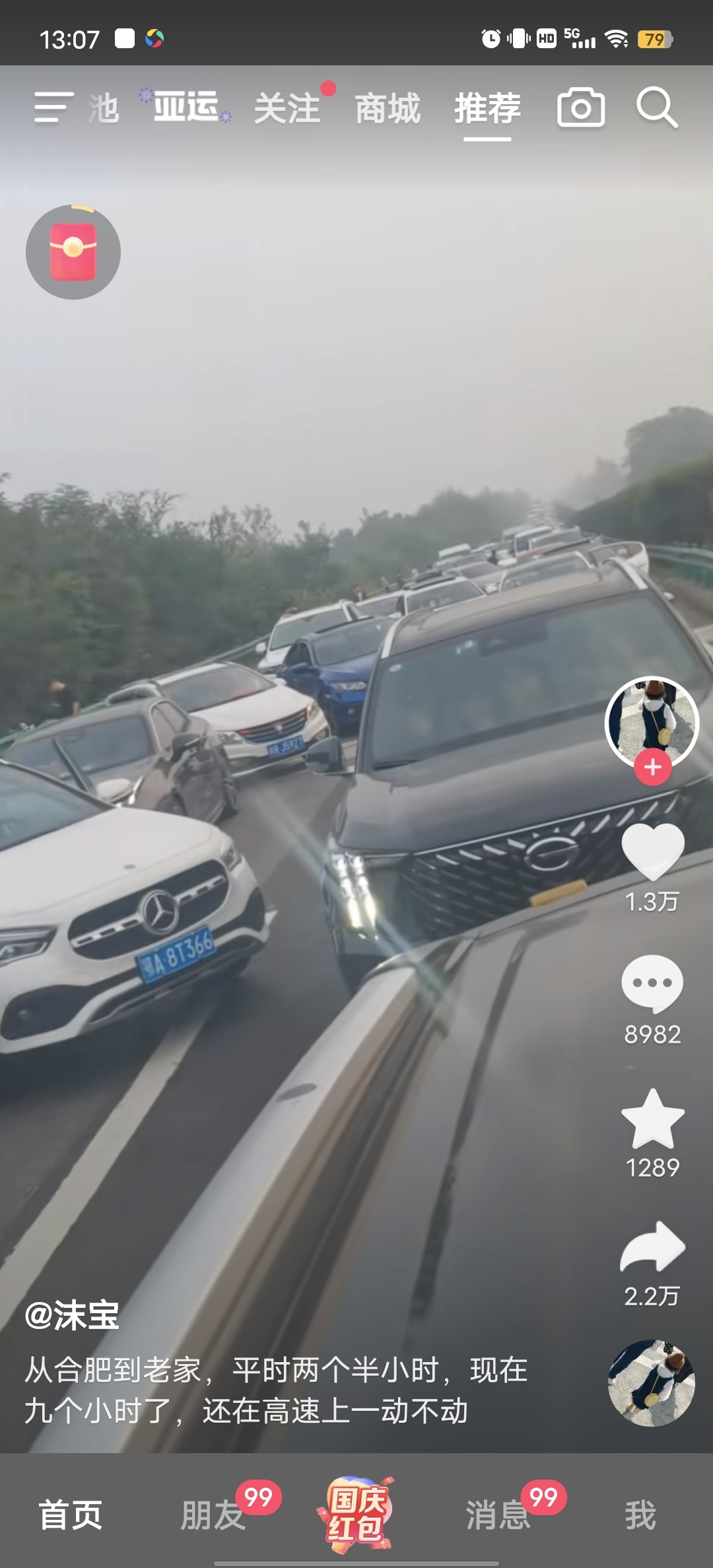Open the camera icon
Viewport: 713px width, 1568px height.
point(581,108)
